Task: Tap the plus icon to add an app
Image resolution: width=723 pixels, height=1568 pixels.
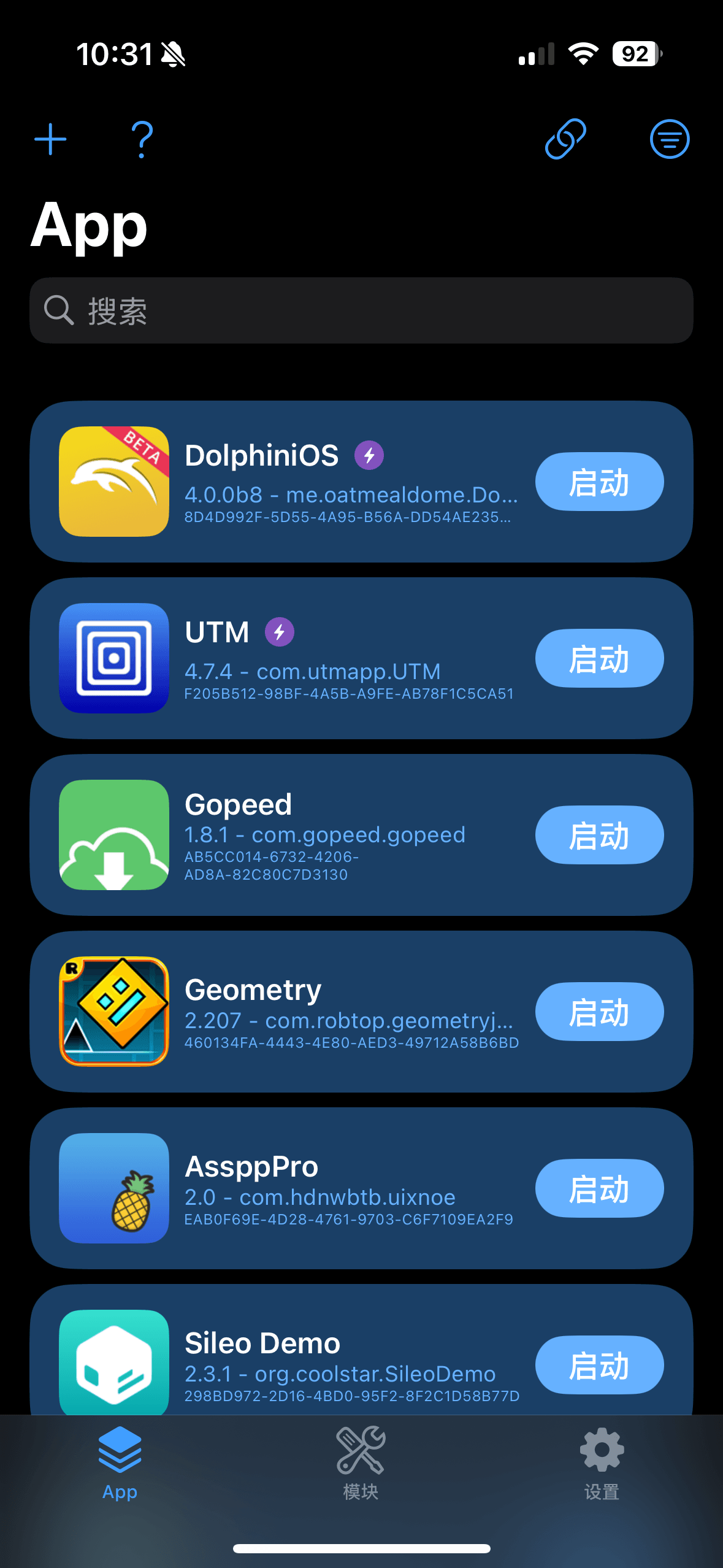Action: point(50,139)
